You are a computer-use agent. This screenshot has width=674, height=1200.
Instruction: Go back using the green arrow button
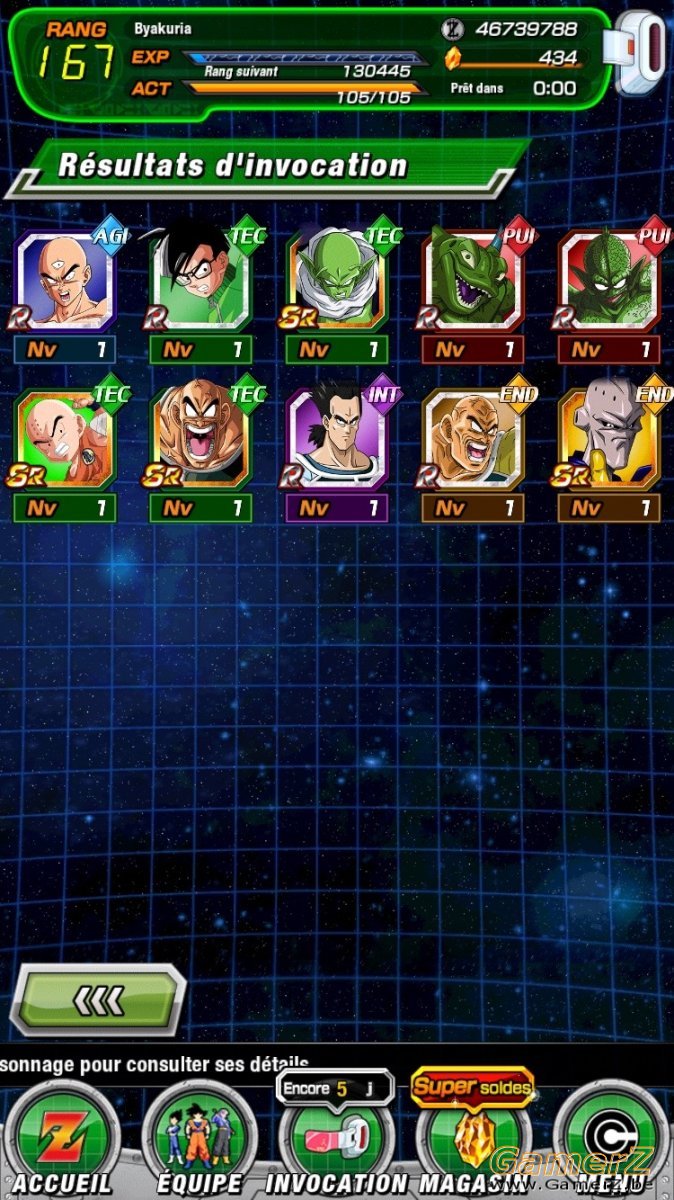[97, 998]
